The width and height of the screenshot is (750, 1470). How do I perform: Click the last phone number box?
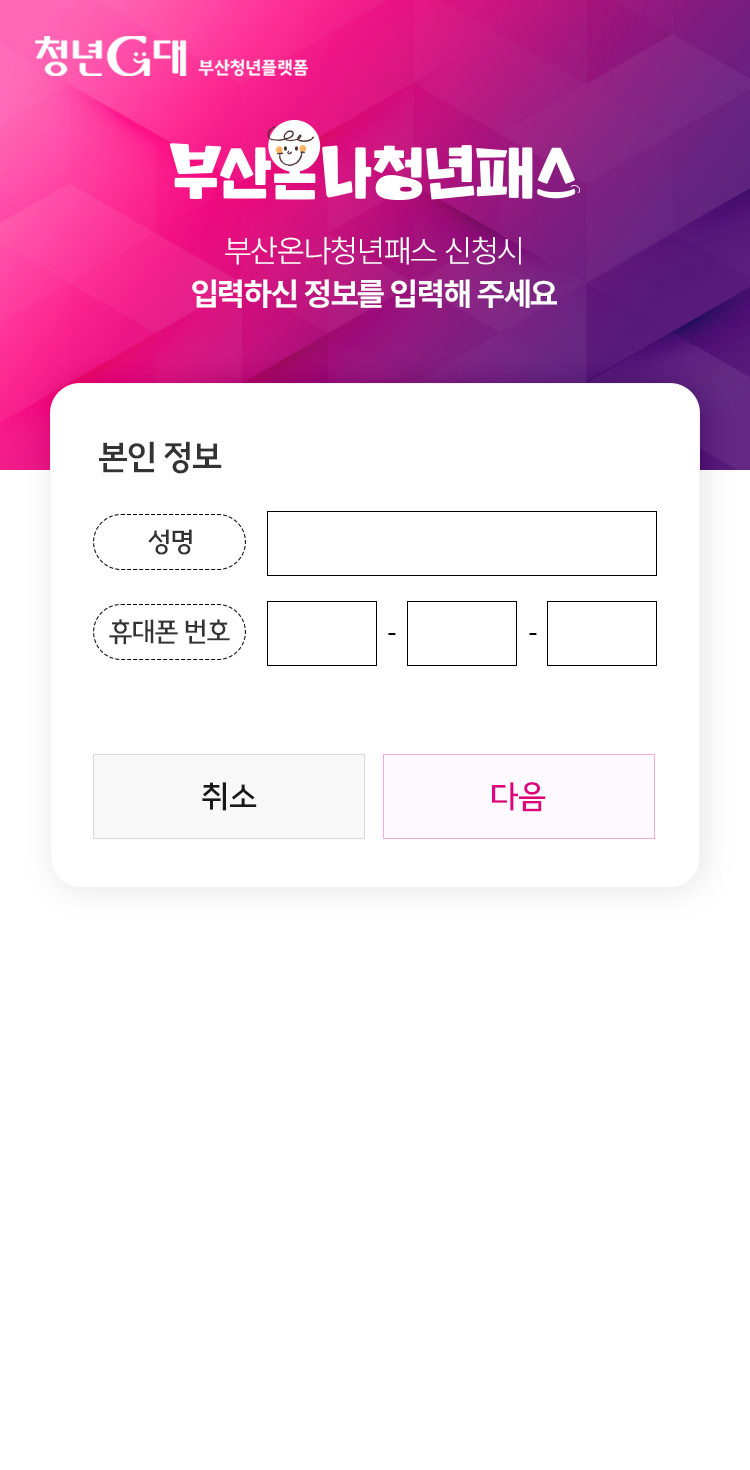tap(601, 633)
